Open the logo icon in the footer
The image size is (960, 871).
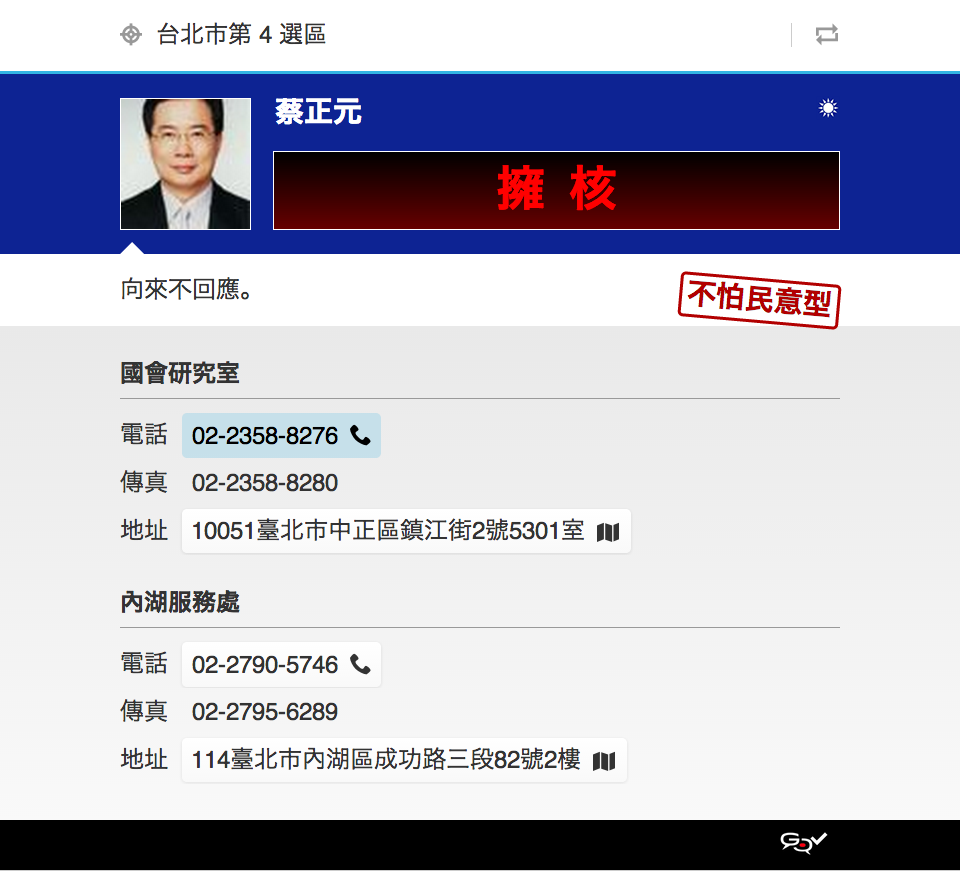coord(804,843)
